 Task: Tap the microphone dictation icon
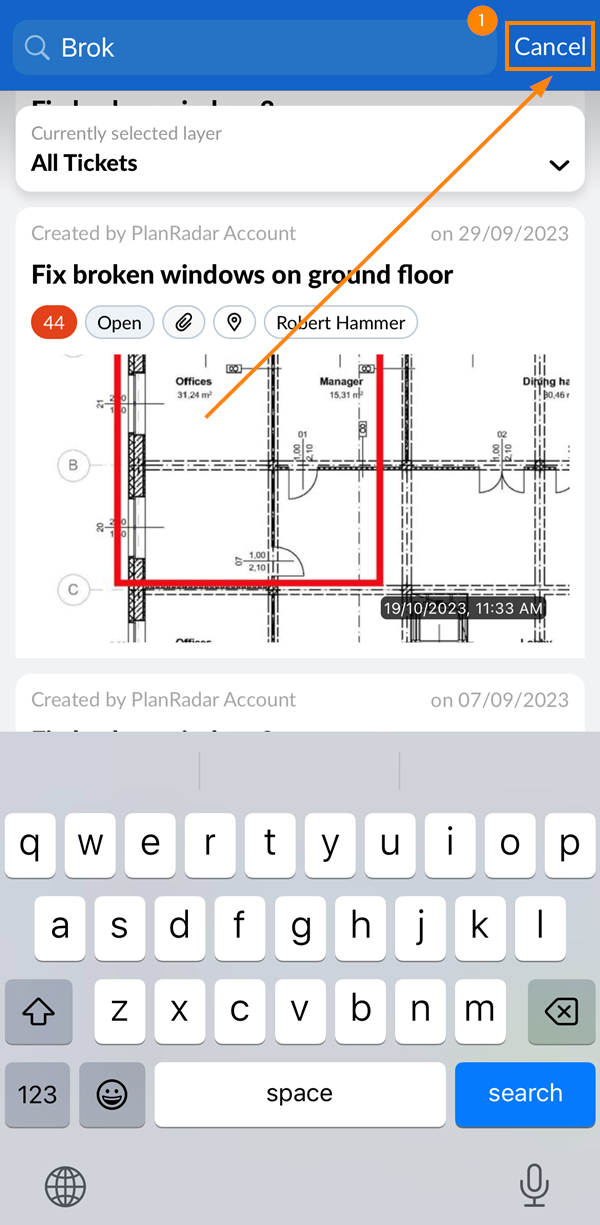[x=534, y=1186]
